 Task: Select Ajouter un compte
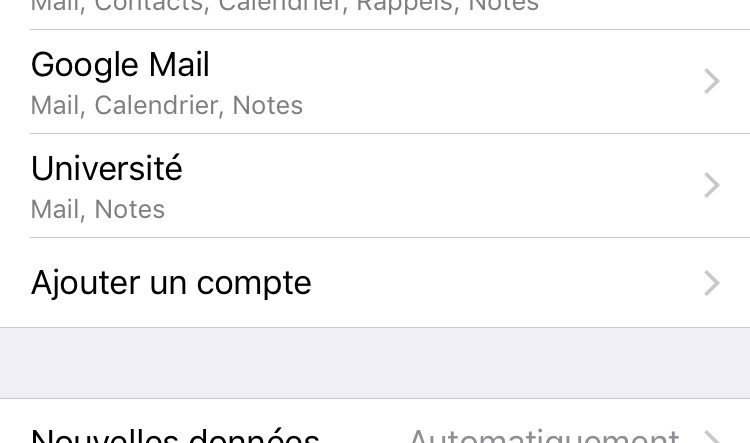coord(375,283)
